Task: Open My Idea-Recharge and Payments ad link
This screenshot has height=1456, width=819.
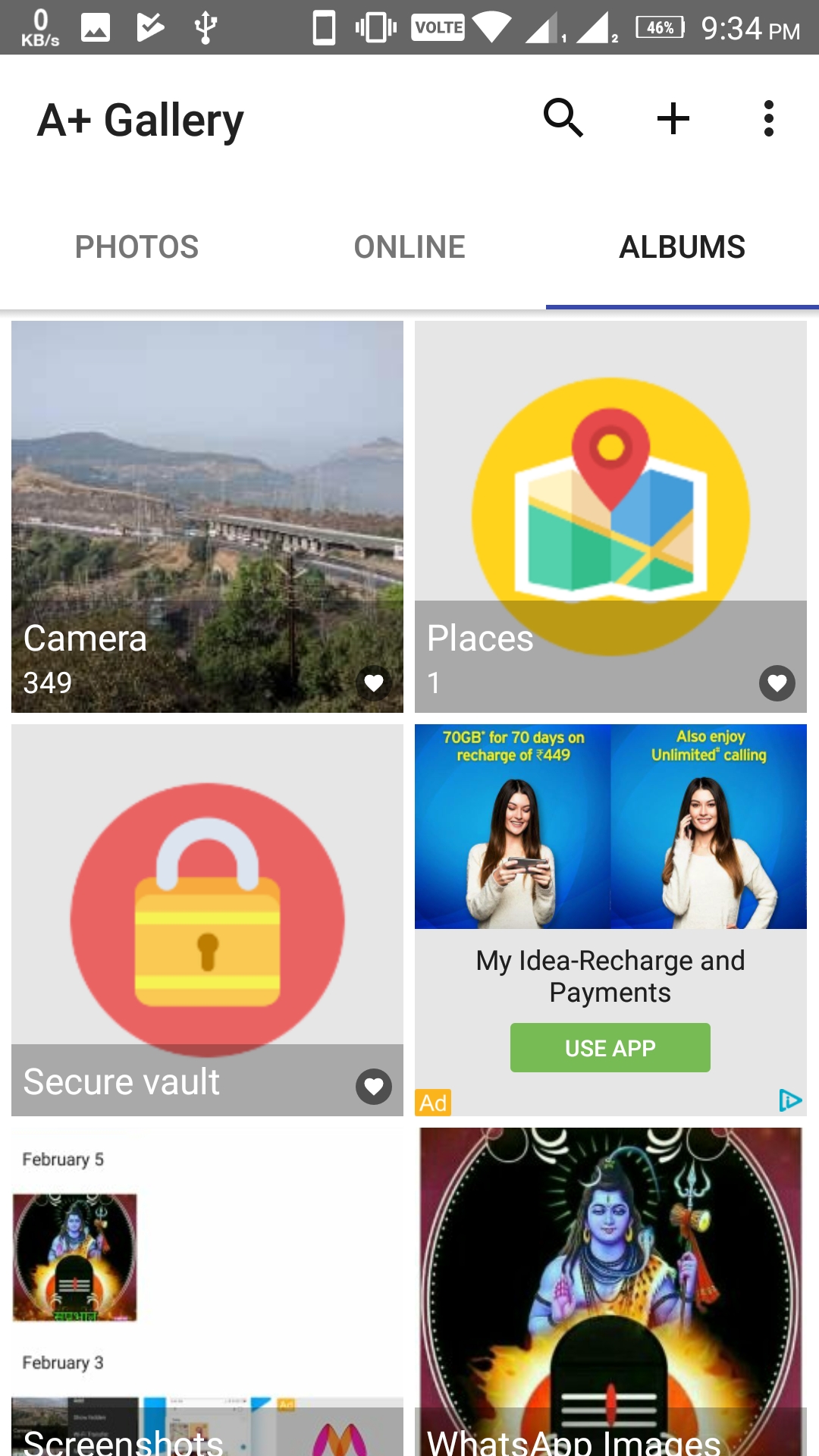Action: (610, 975)
